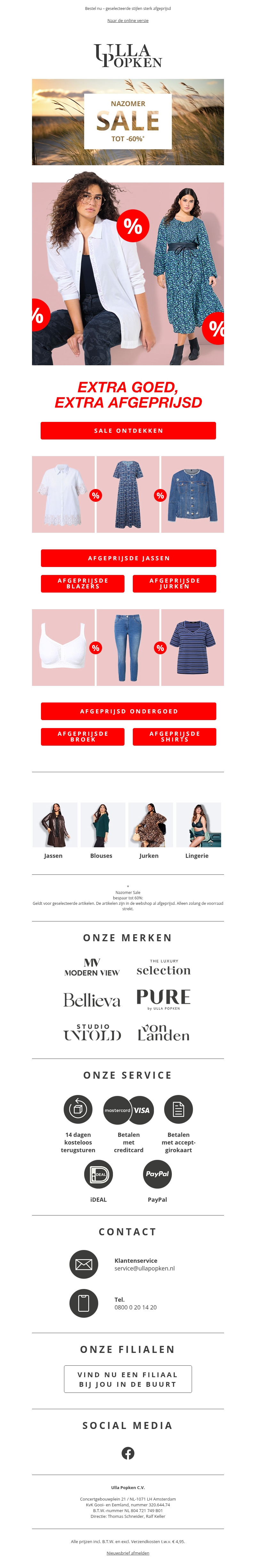This screenshot has height=1568, width=256.
Task: Tap the Sale Ontdekken button
Action: tap(128, 430)
